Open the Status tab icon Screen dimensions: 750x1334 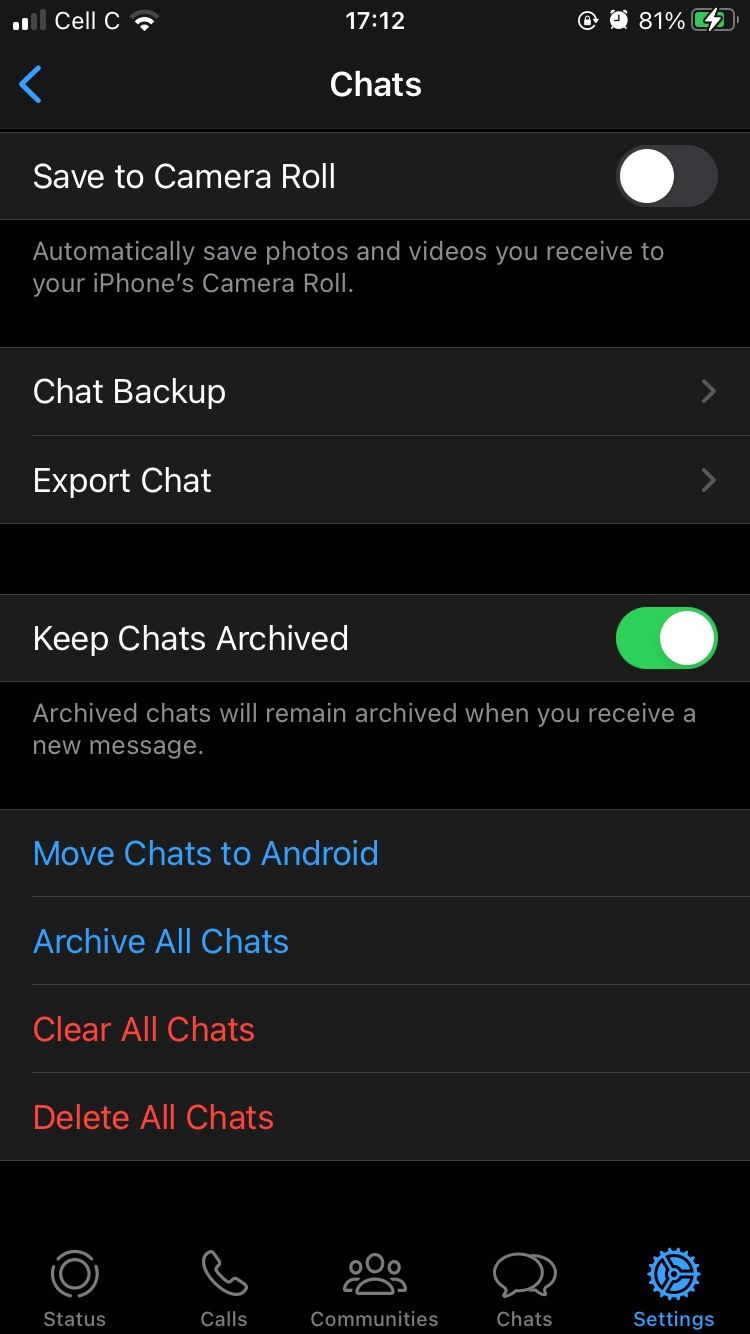75,1275
